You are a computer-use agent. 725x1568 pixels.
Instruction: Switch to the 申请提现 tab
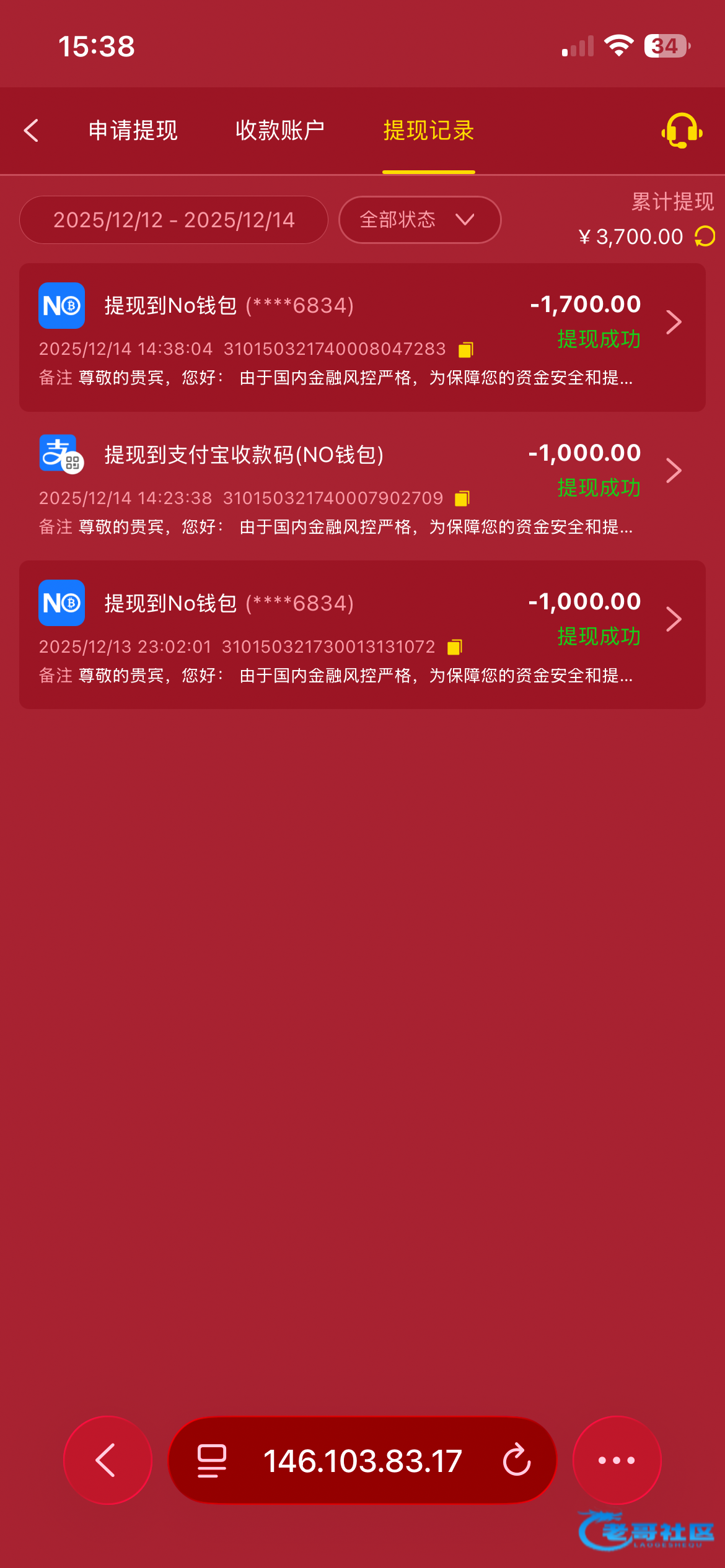(133, 131)
